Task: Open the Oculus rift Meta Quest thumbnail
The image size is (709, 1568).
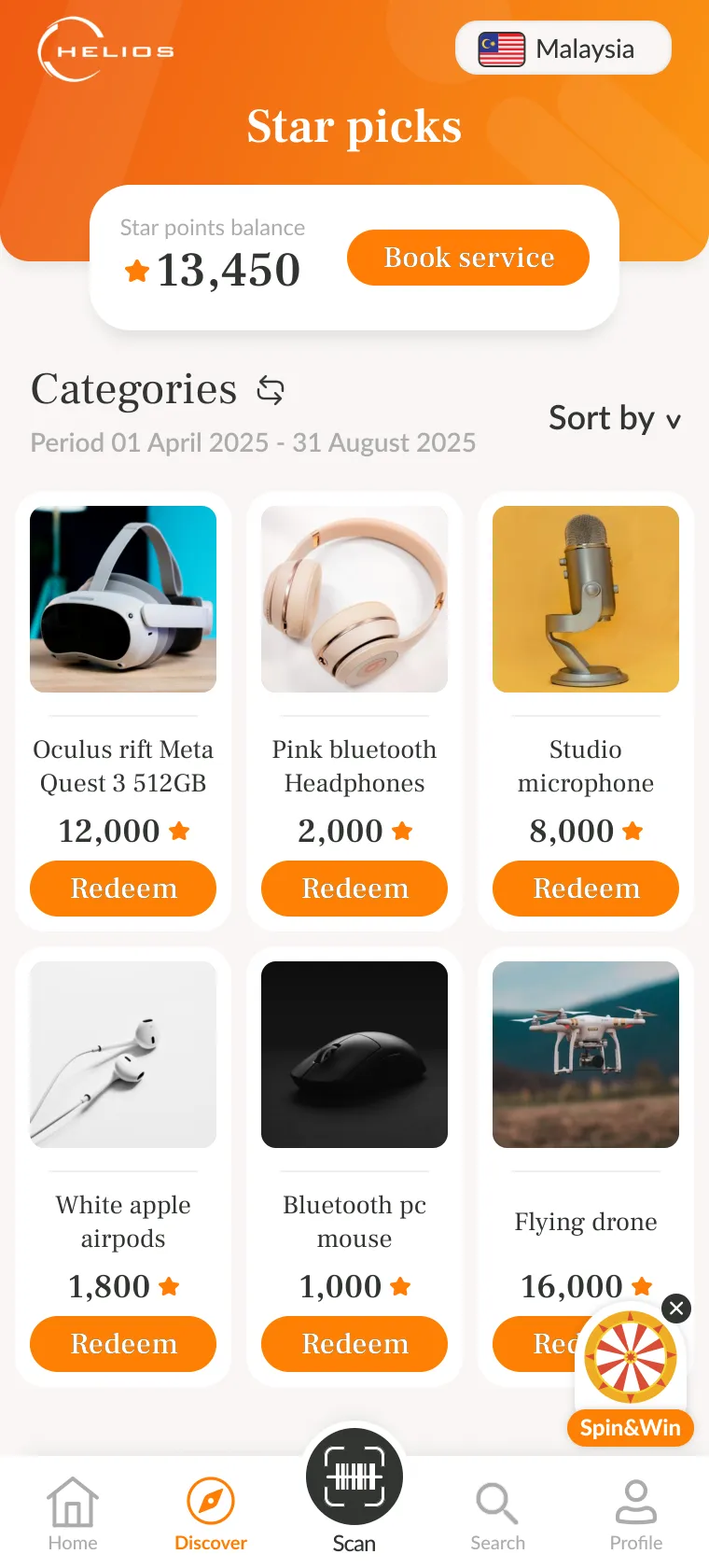Action: coord(123,600)
